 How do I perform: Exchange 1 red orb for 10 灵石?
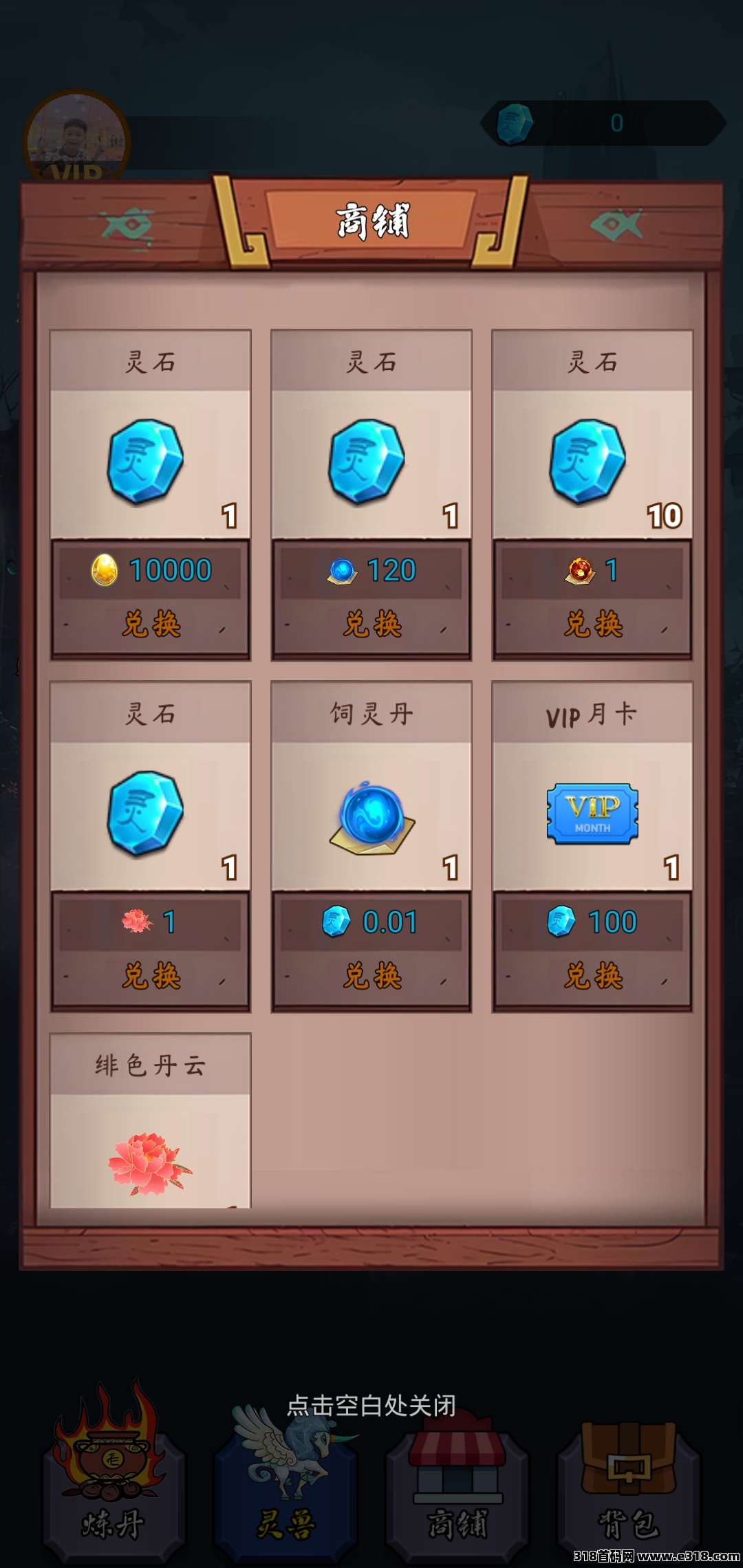click(592, 624)
